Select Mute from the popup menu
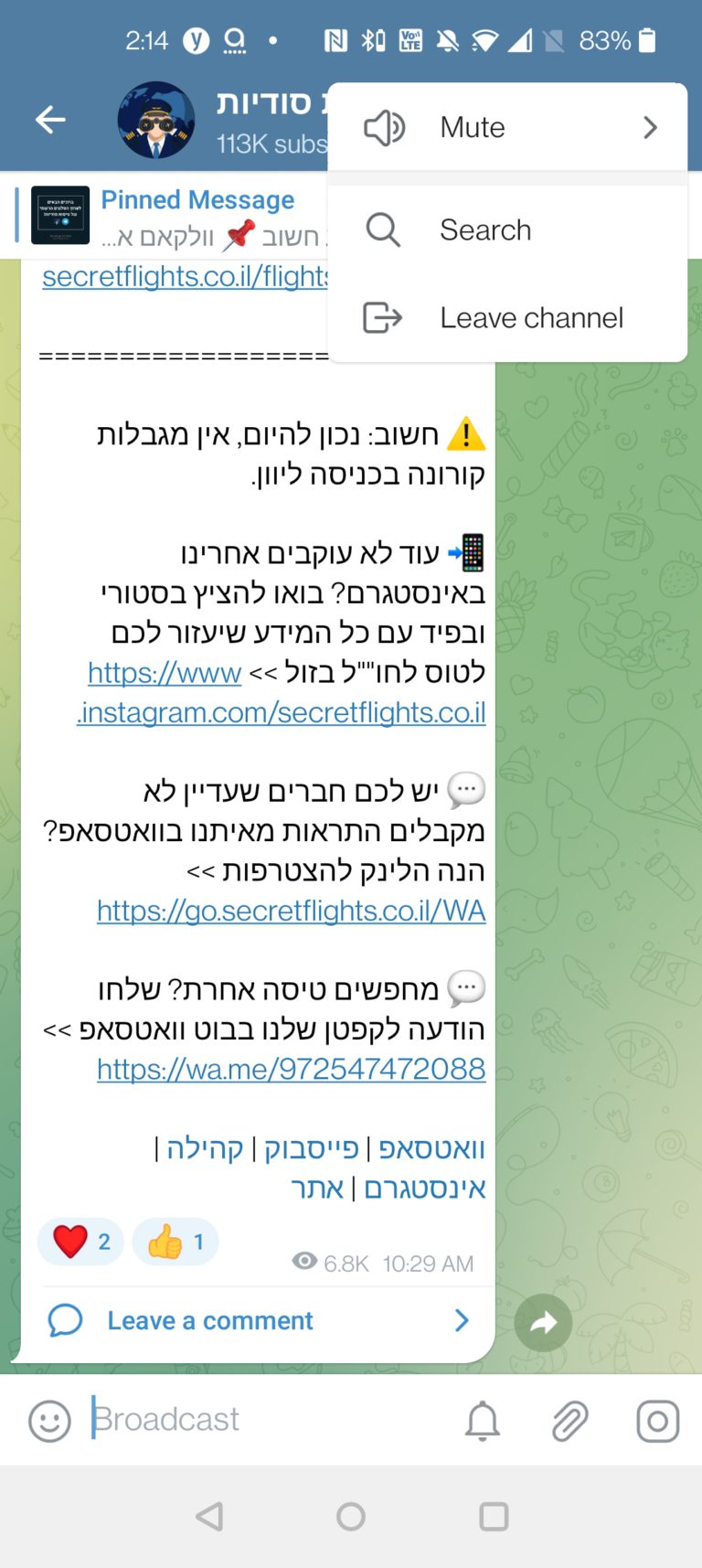702x1568 pixels. click(x=507, y=127)
